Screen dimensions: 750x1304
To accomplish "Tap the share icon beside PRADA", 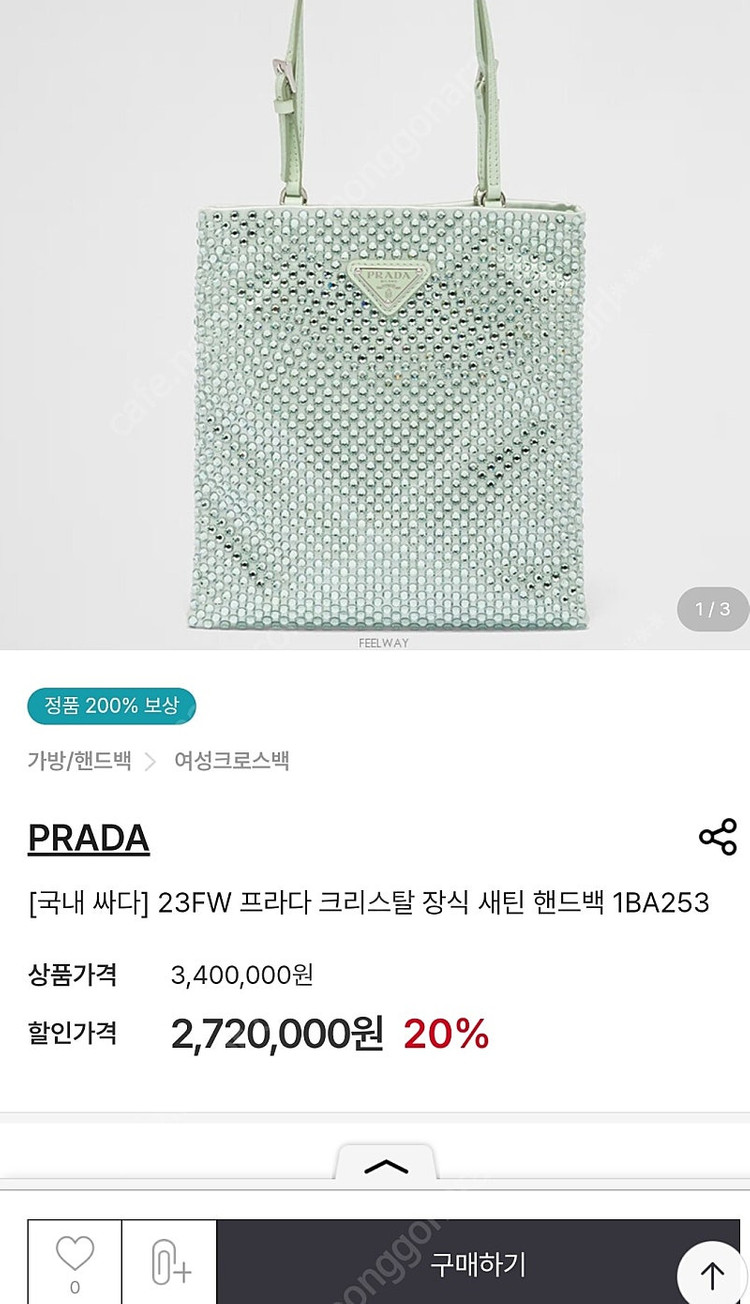I will tap(717, 836).
